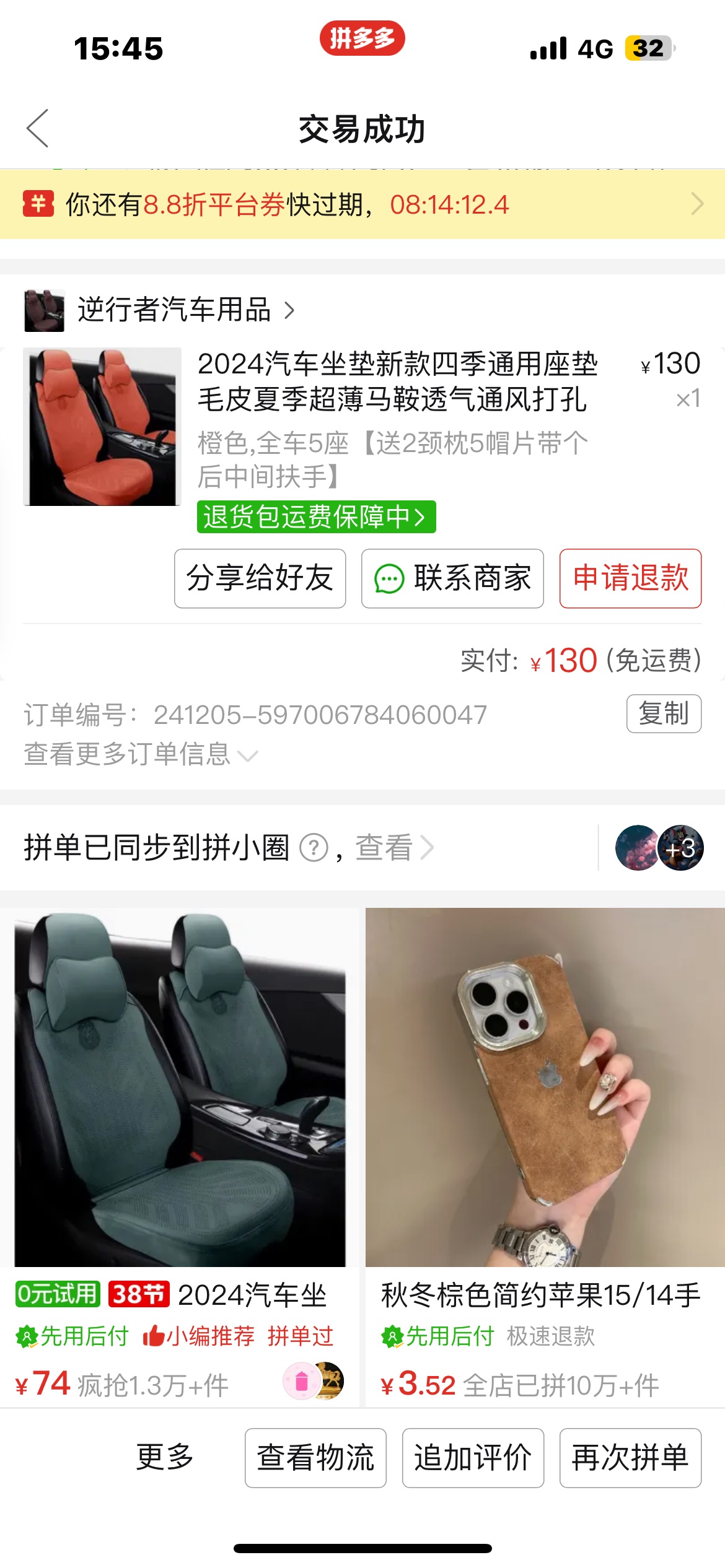Image resolution: width=725 pixels, height=1568 pixels.
Task: Tap 查看 to view 拼小圈
Action: (x=395, y=848)
